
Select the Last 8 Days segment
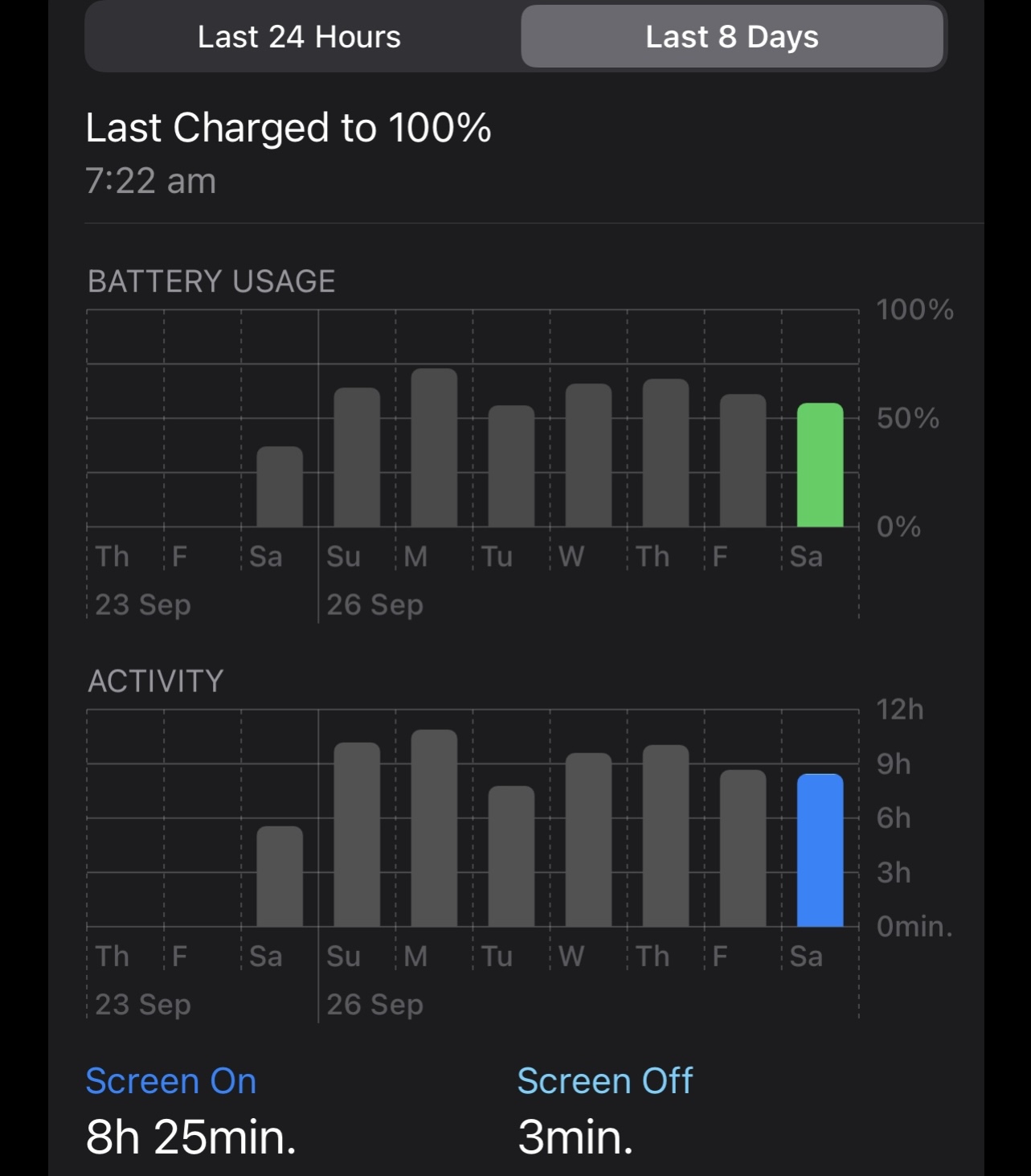pyautogui.click(x=731, y=37)
